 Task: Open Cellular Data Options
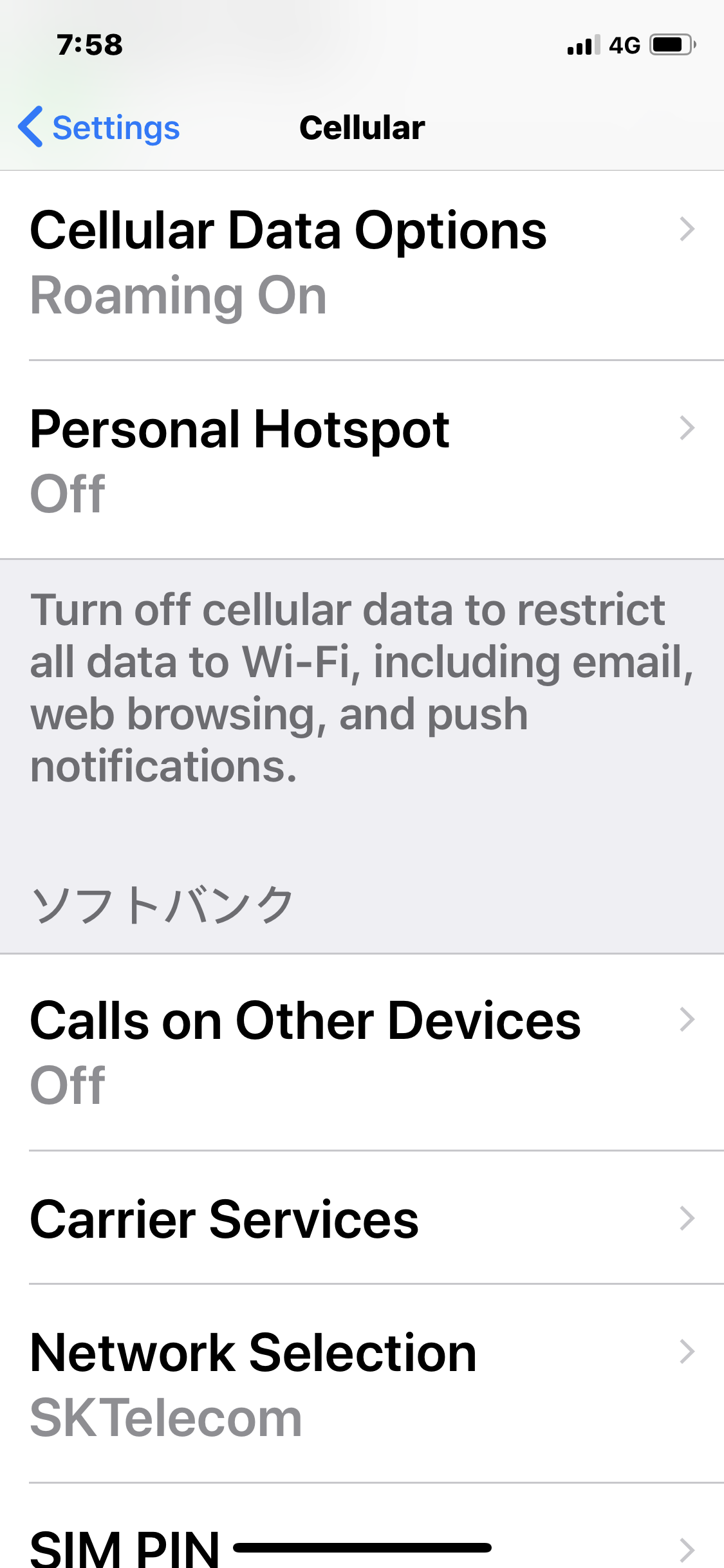(x=362, y=264)
